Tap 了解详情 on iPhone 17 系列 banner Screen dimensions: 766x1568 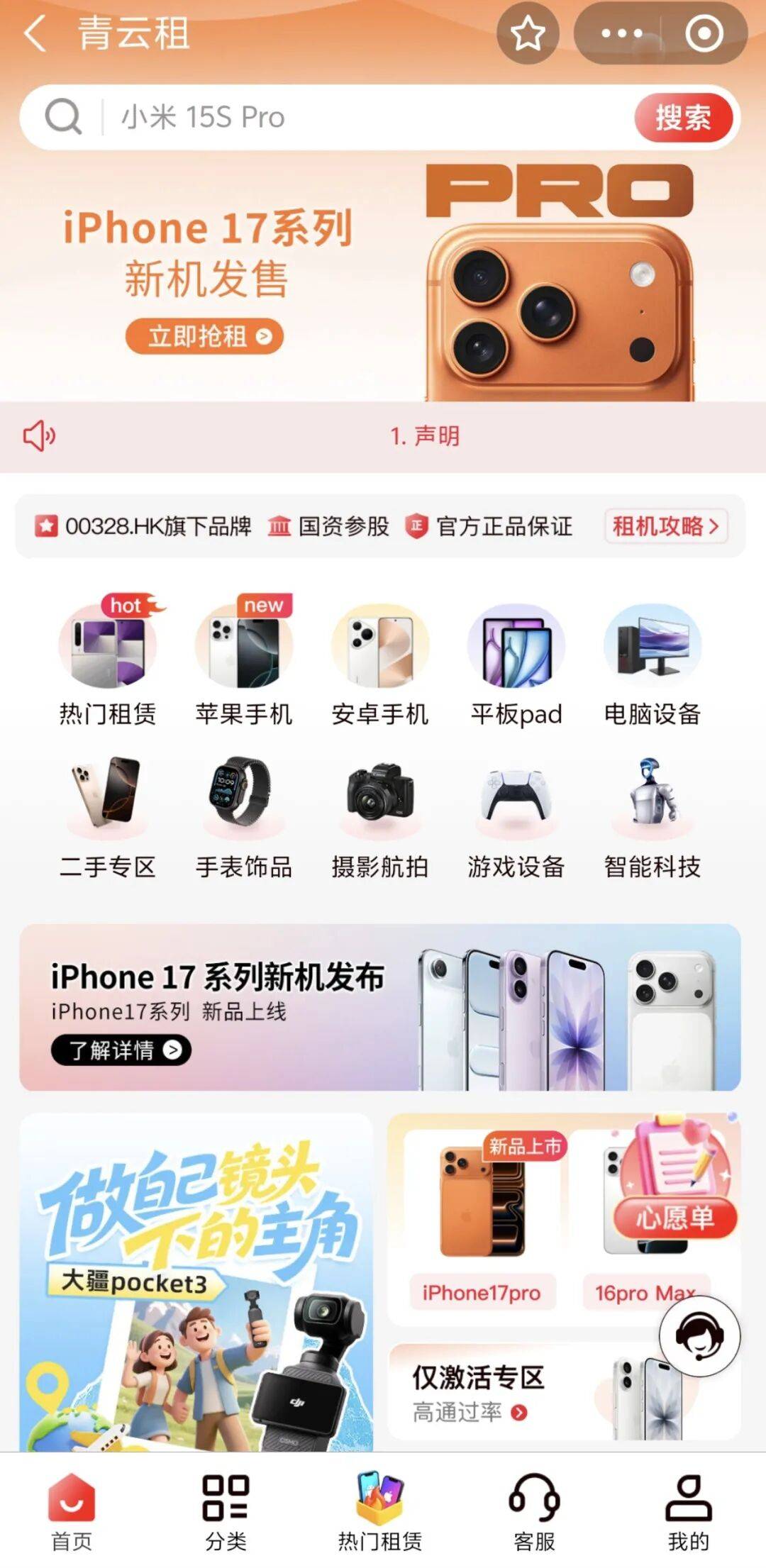point(121,1050)
